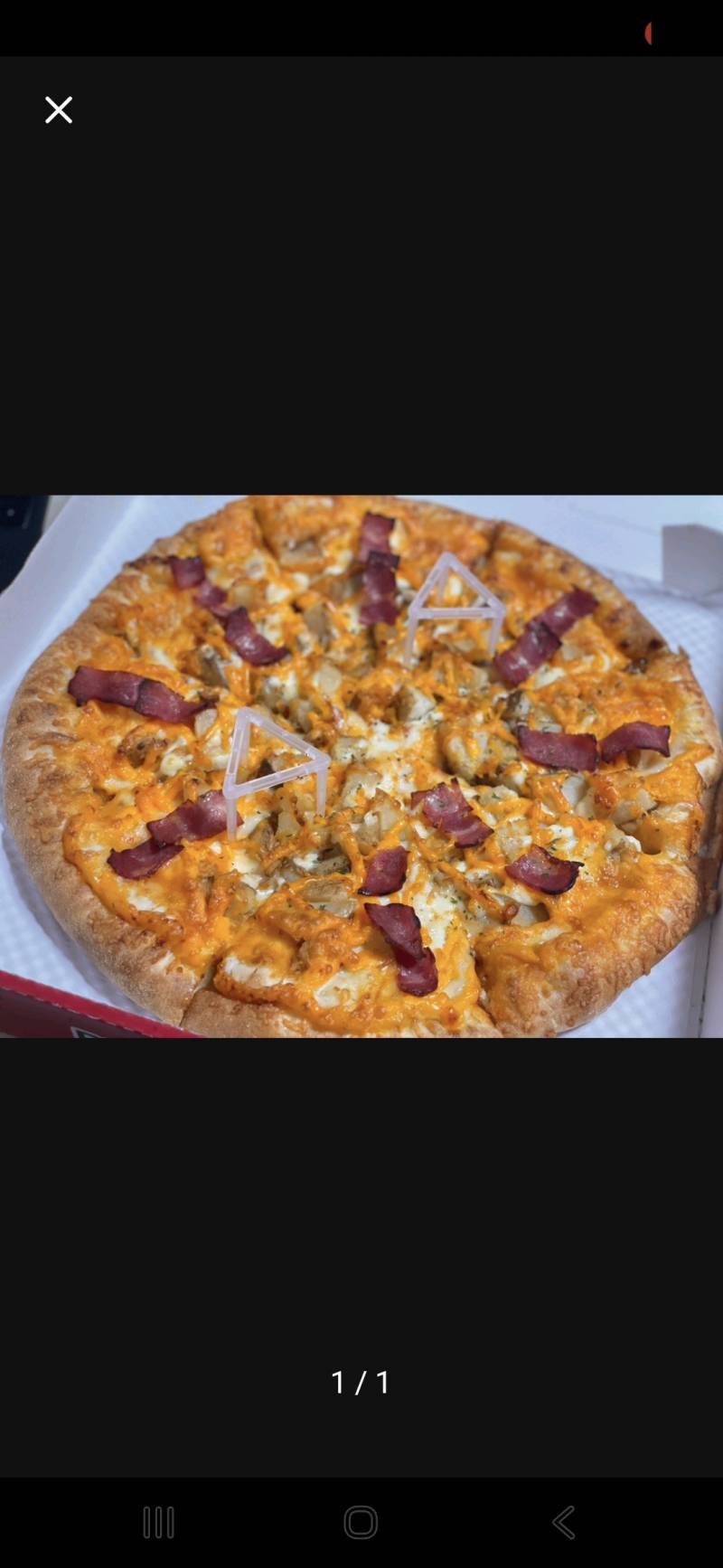Open the recent apps view
The image size is (723, 1568).
pyautogui.click(x=158, y=1522)
